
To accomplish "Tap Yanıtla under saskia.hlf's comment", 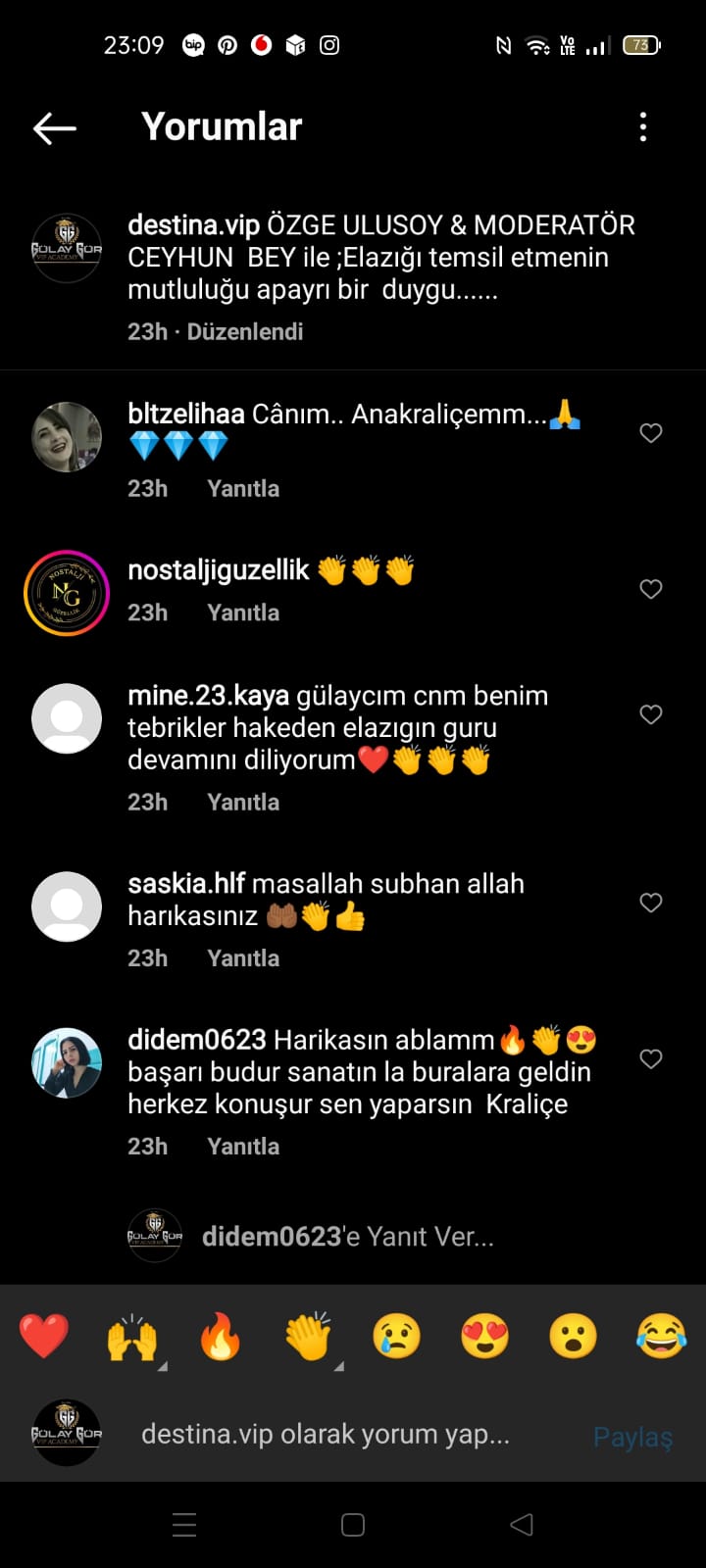I will pyautogui.click(x=243, y=957).
